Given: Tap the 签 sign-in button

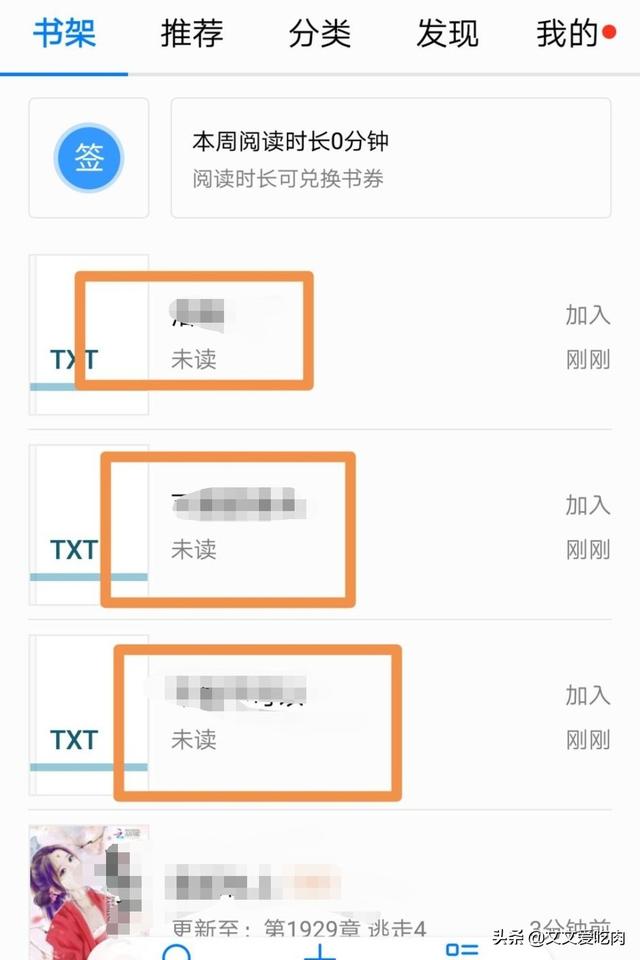Looking at the screenshot, I should click(89, 158).
